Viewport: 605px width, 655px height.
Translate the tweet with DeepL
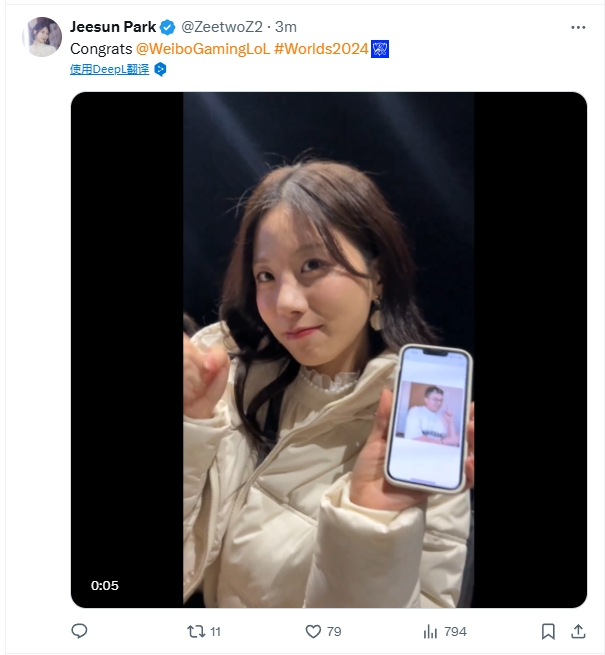click(109, 69)
